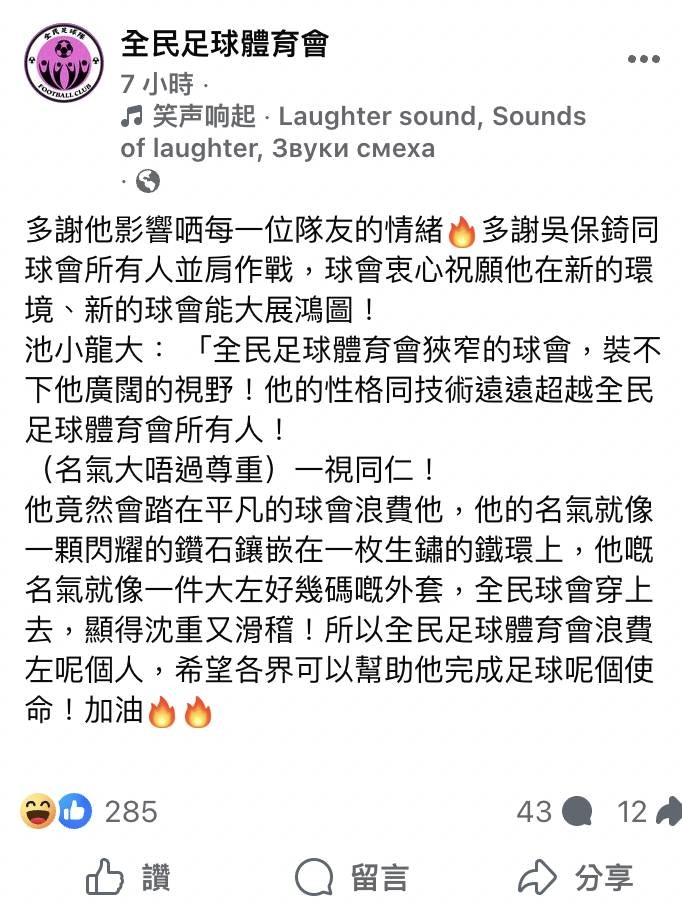Share the post via 分享
This screenshot has width=682, height=918.
pyautogui.click(x=576, y=878)
